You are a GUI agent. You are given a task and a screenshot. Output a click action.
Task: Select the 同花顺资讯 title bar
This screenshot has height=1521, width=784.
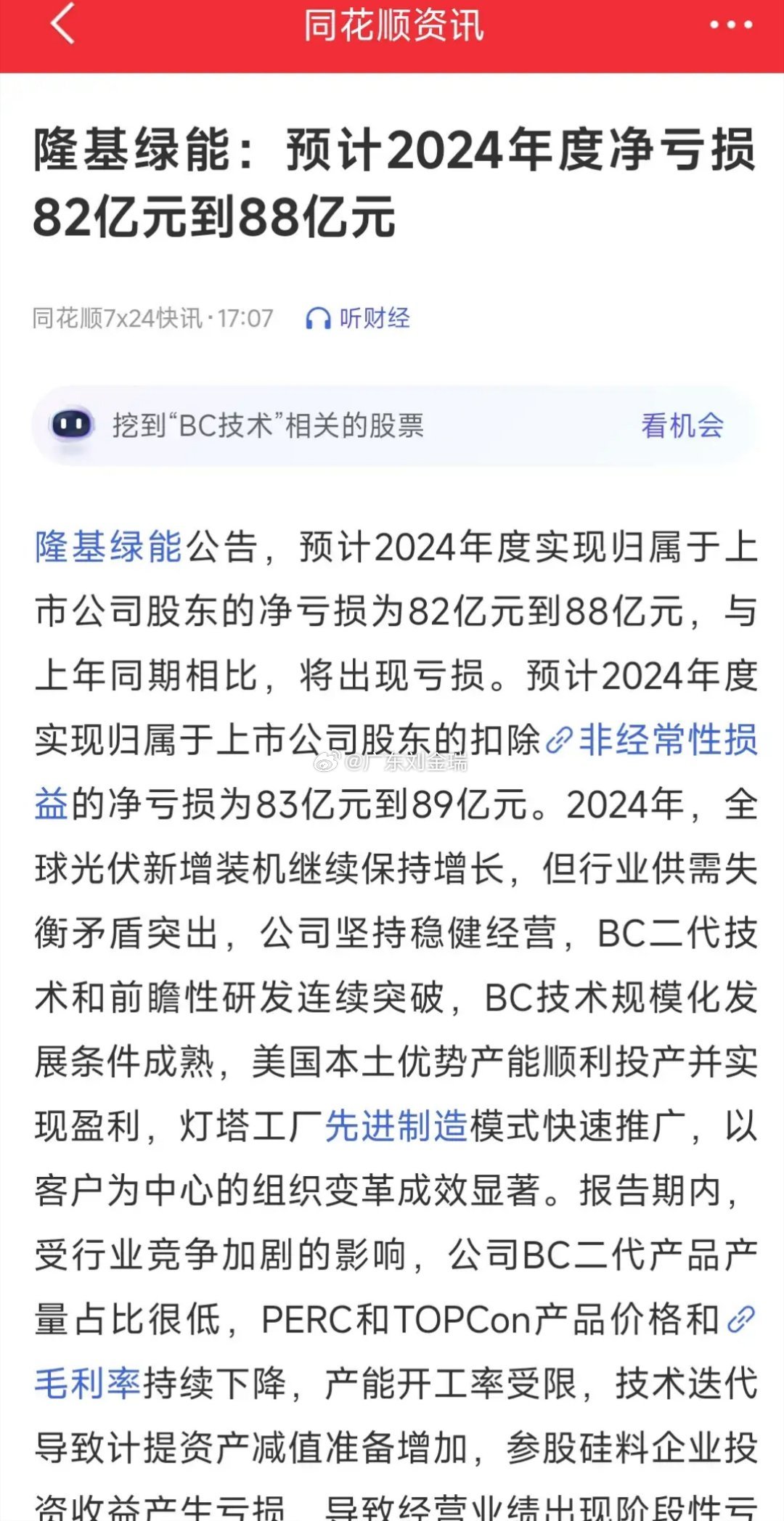coord(392,24)
